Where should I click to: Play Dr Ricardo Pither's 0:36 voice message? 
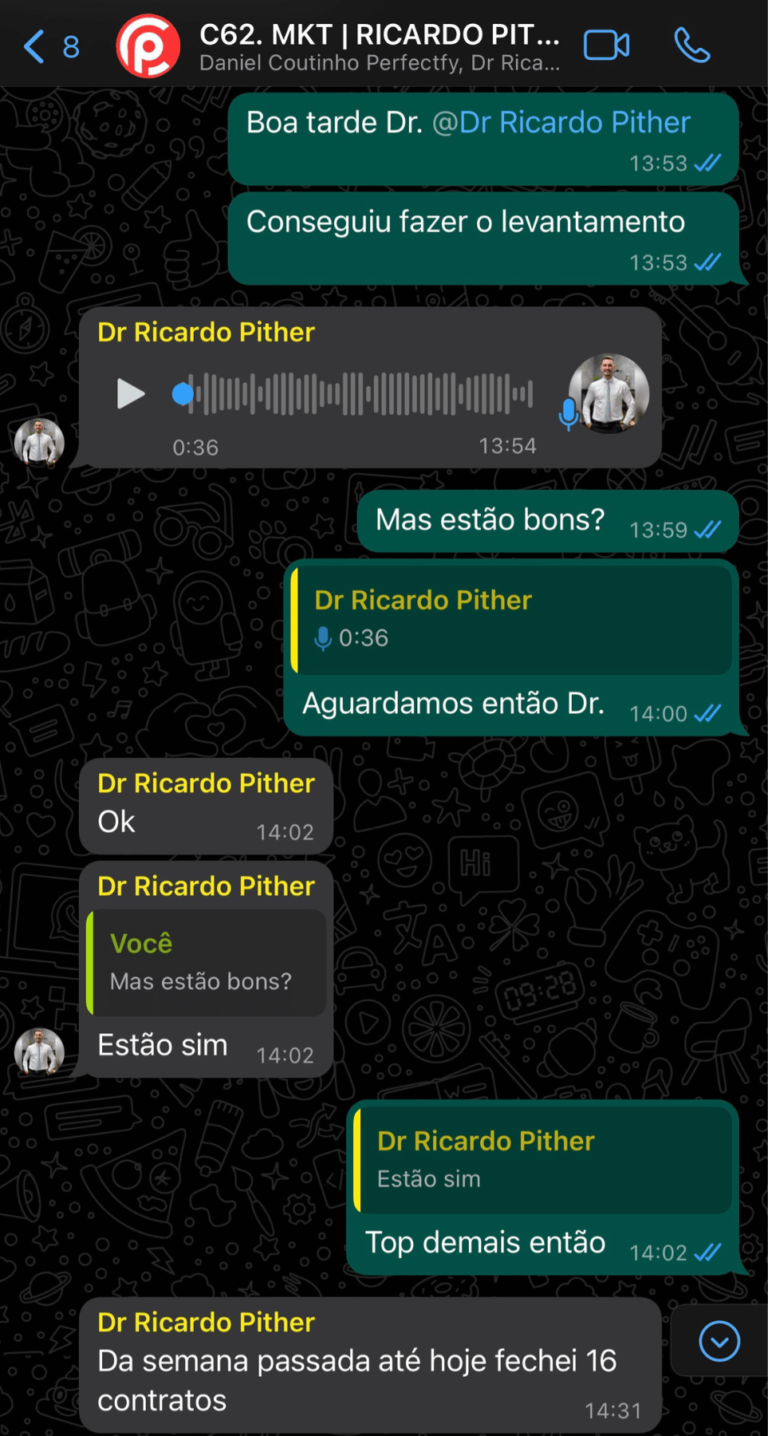point(131,393)
